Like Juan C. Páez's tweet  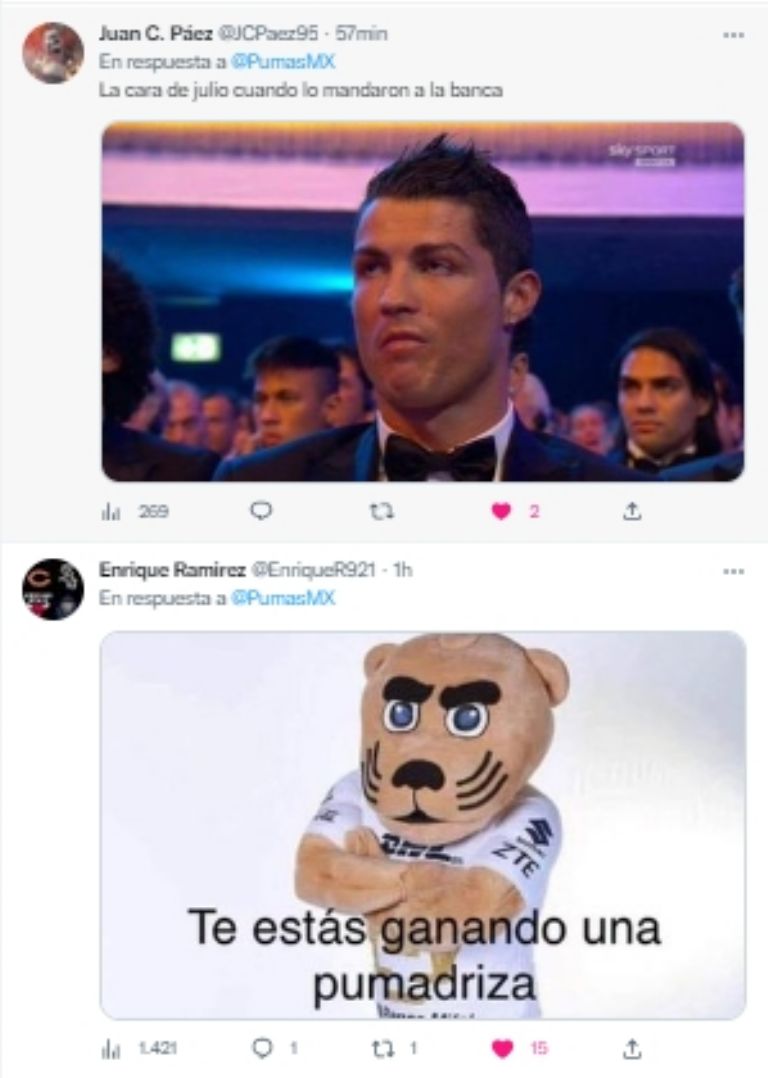(x=502, y=511)
